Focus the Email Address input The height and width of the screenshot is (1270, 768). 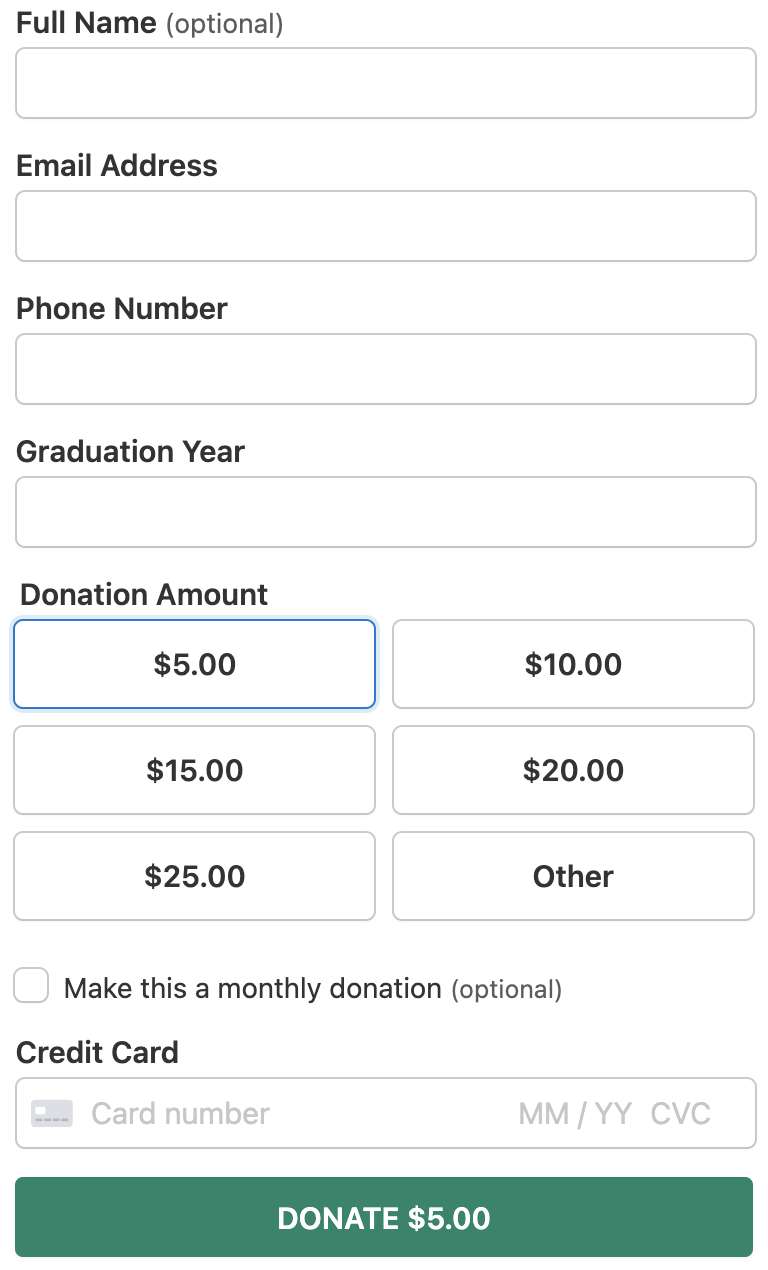pyautogui.click(x=384, y=226)
